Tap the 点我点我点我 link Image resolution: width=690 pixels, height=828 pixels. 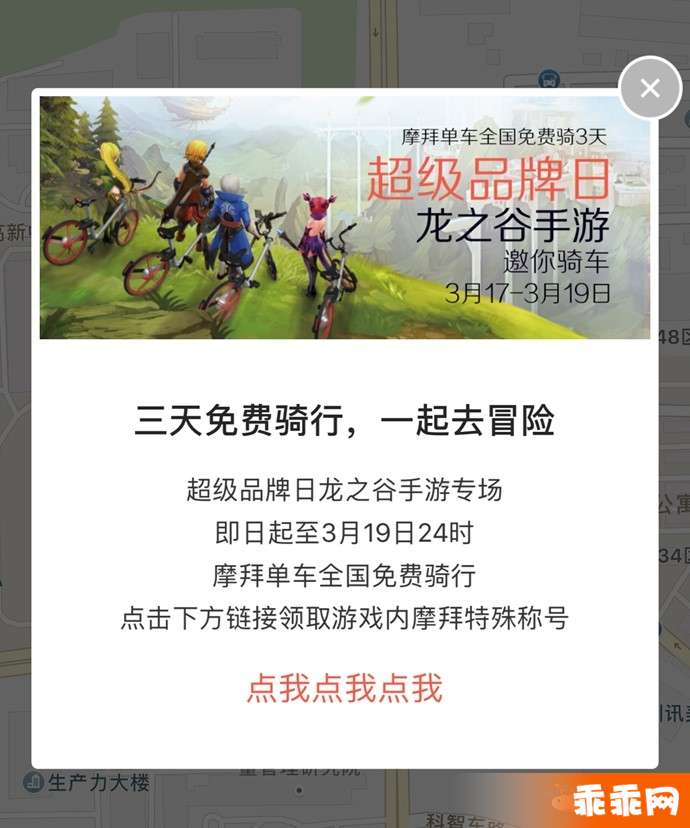tap(345, 688)
